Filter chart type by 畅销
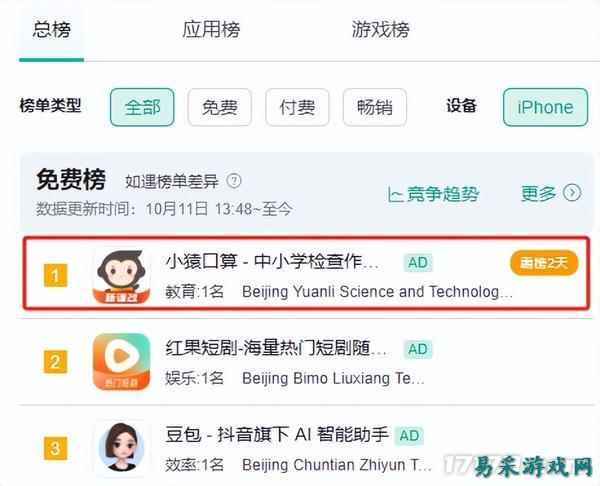 pyautogui.click(x=375, y=107)
